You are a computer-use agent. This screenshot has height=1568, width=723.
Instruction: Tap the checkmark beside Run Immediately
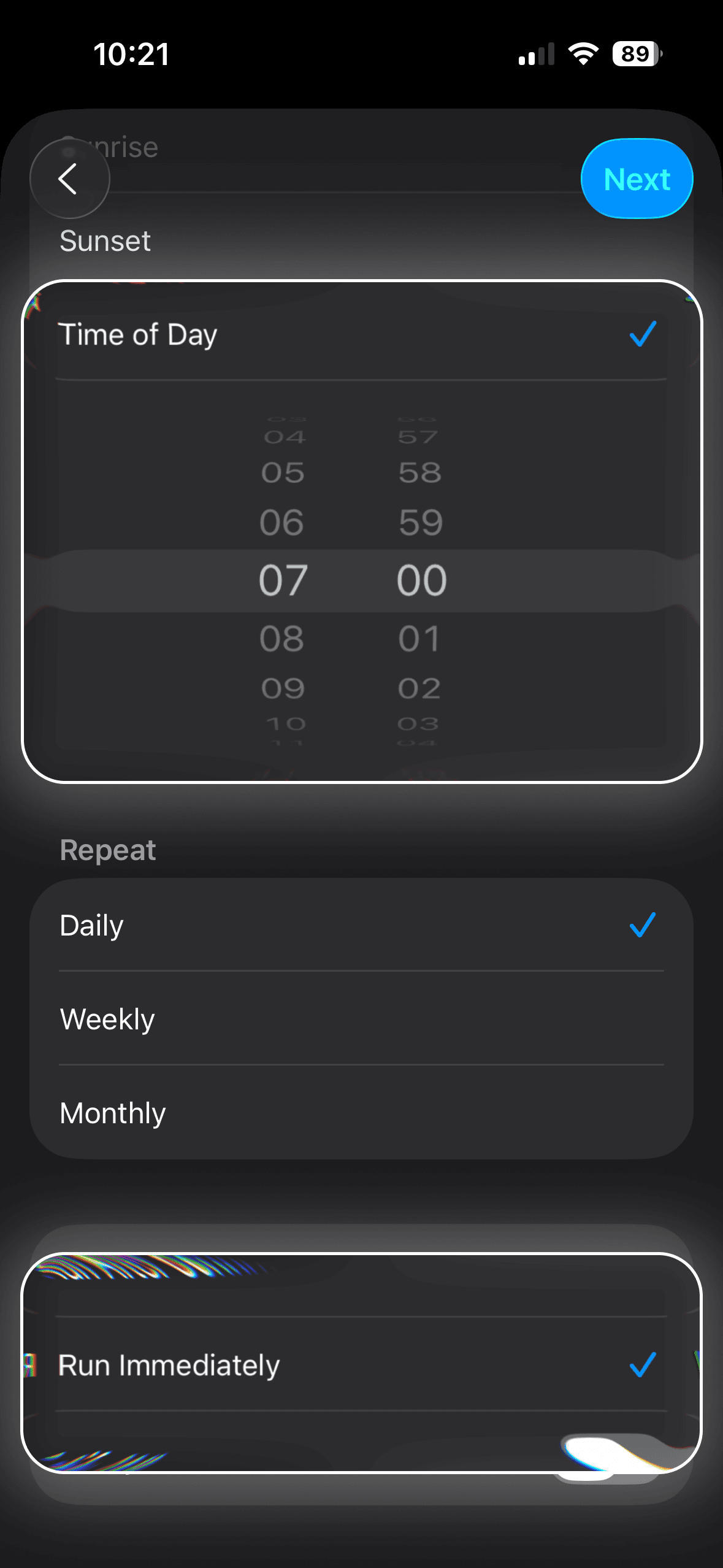coord(641,1365)
